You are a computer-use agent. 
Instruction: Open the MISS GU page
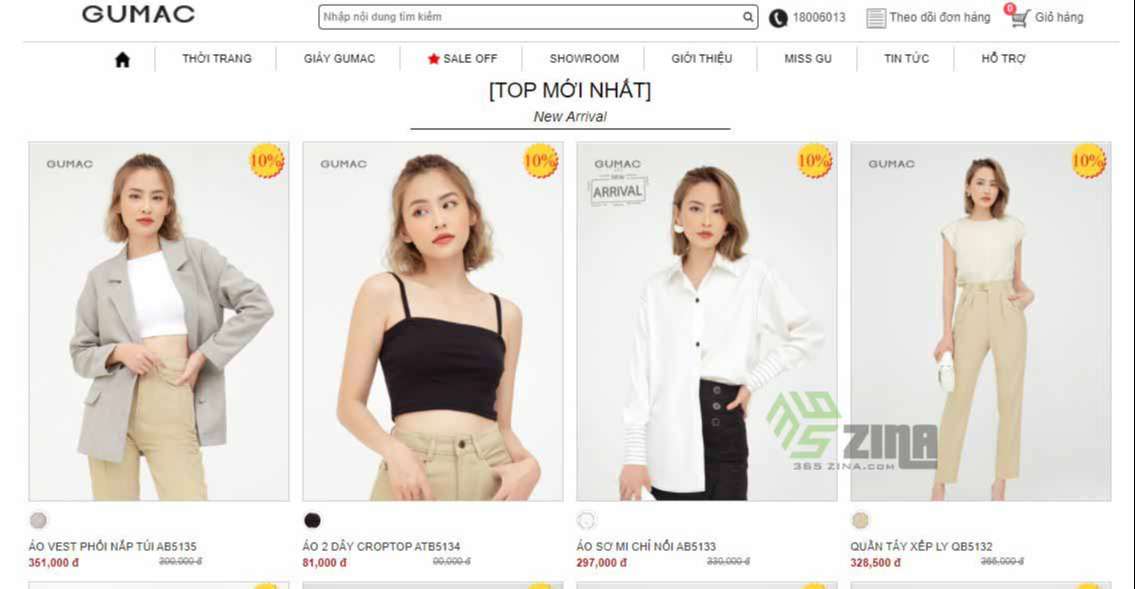click(807, 59)
